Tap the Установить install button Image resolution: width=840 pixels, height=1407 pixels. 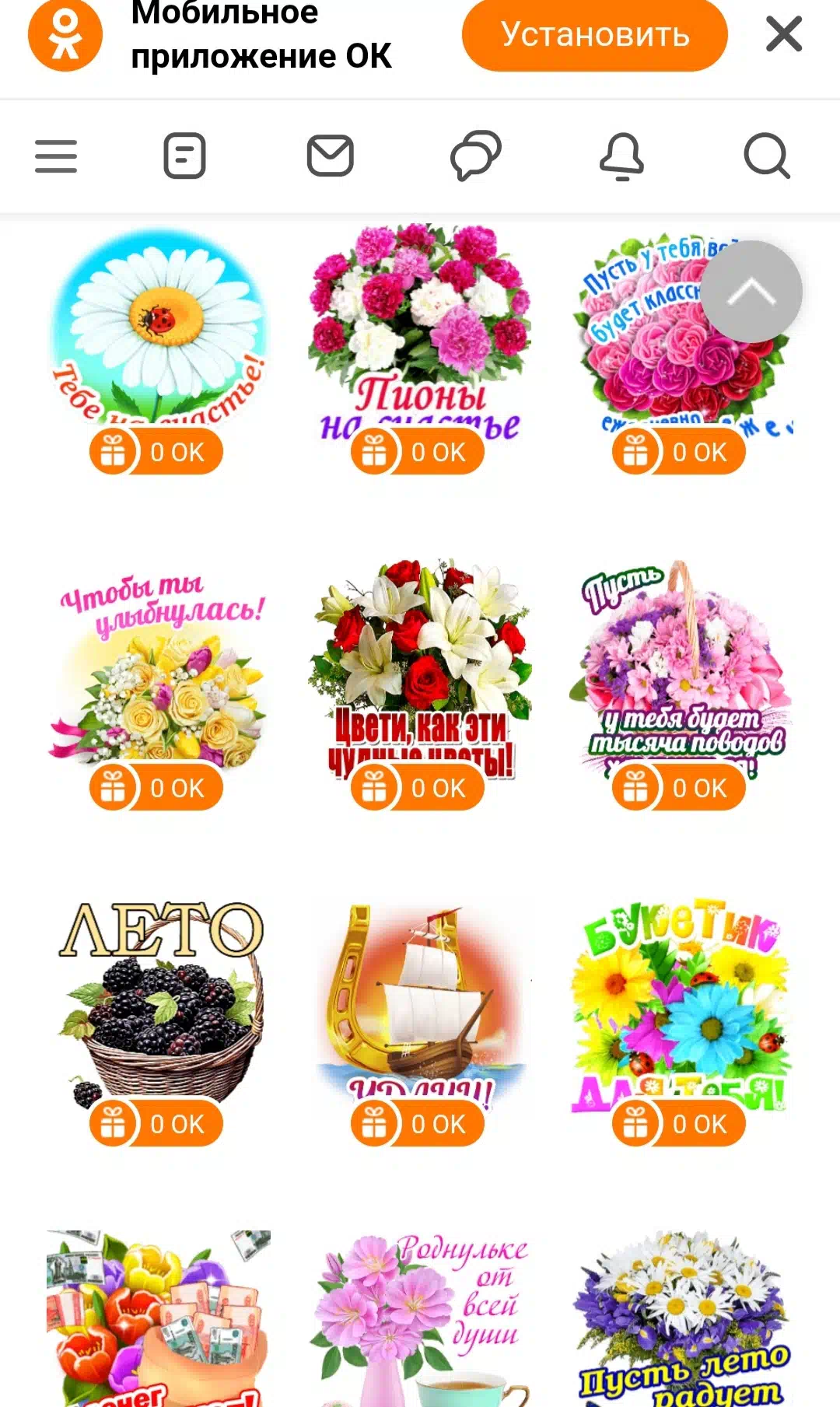tap(595, 34)
